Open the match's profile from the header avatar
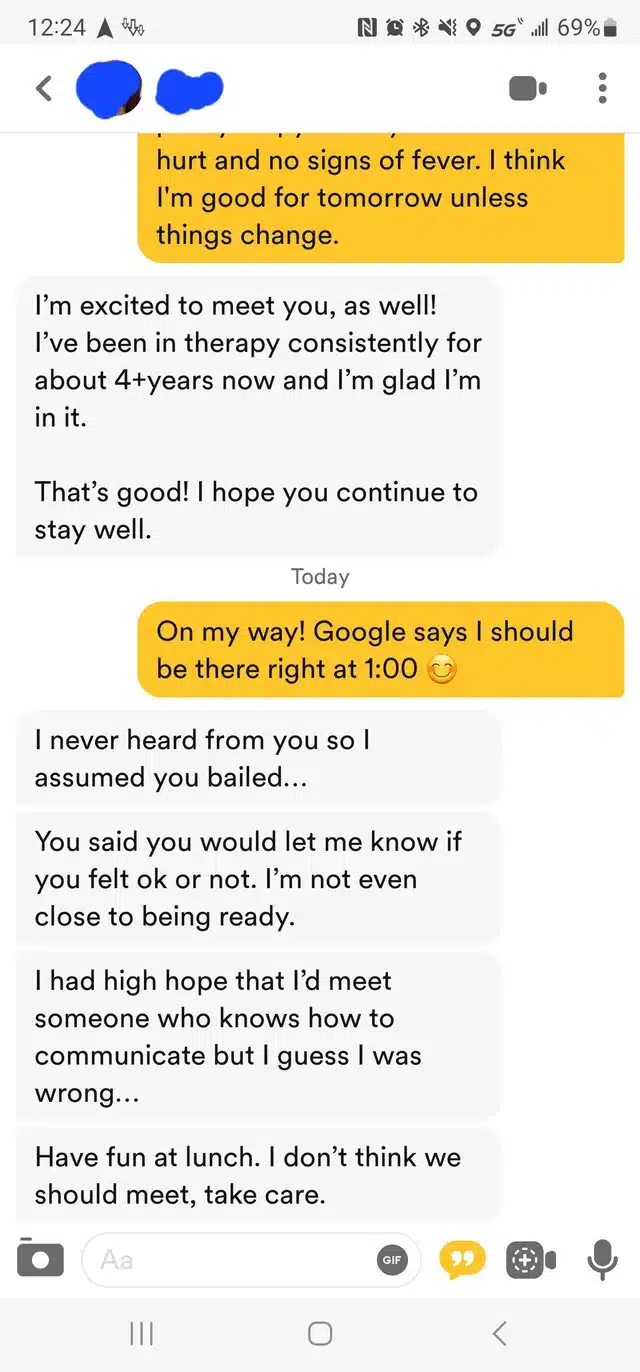Image resolution: width=640 pixels, height=1372 pixels. pyautogui.click(x=110, y=88)
